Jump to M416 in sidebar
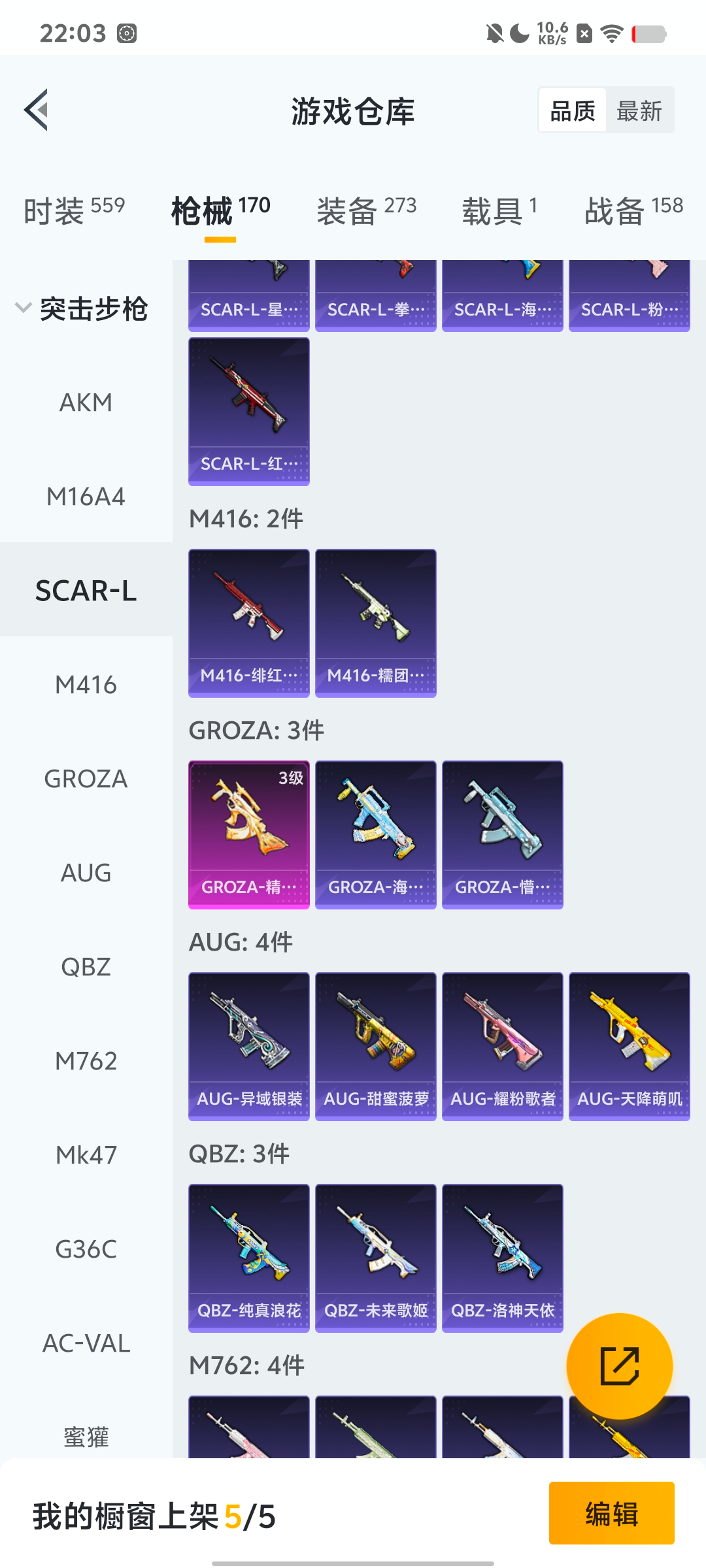The image size is (706, 1568). click(86, 685)
